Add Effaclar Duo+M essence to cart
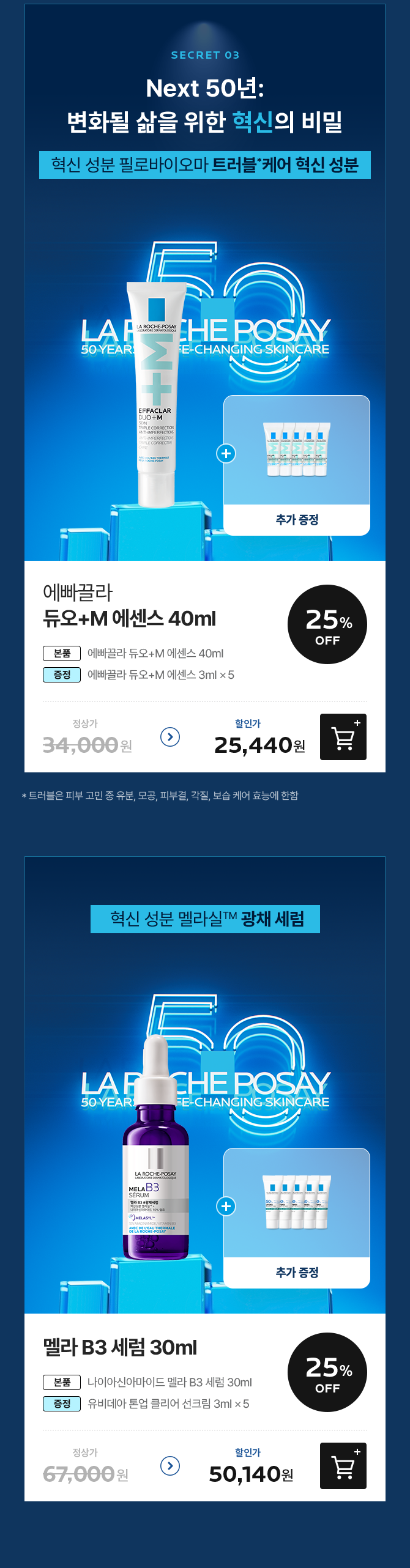The image size is (410, 1568). click(343, 737)
